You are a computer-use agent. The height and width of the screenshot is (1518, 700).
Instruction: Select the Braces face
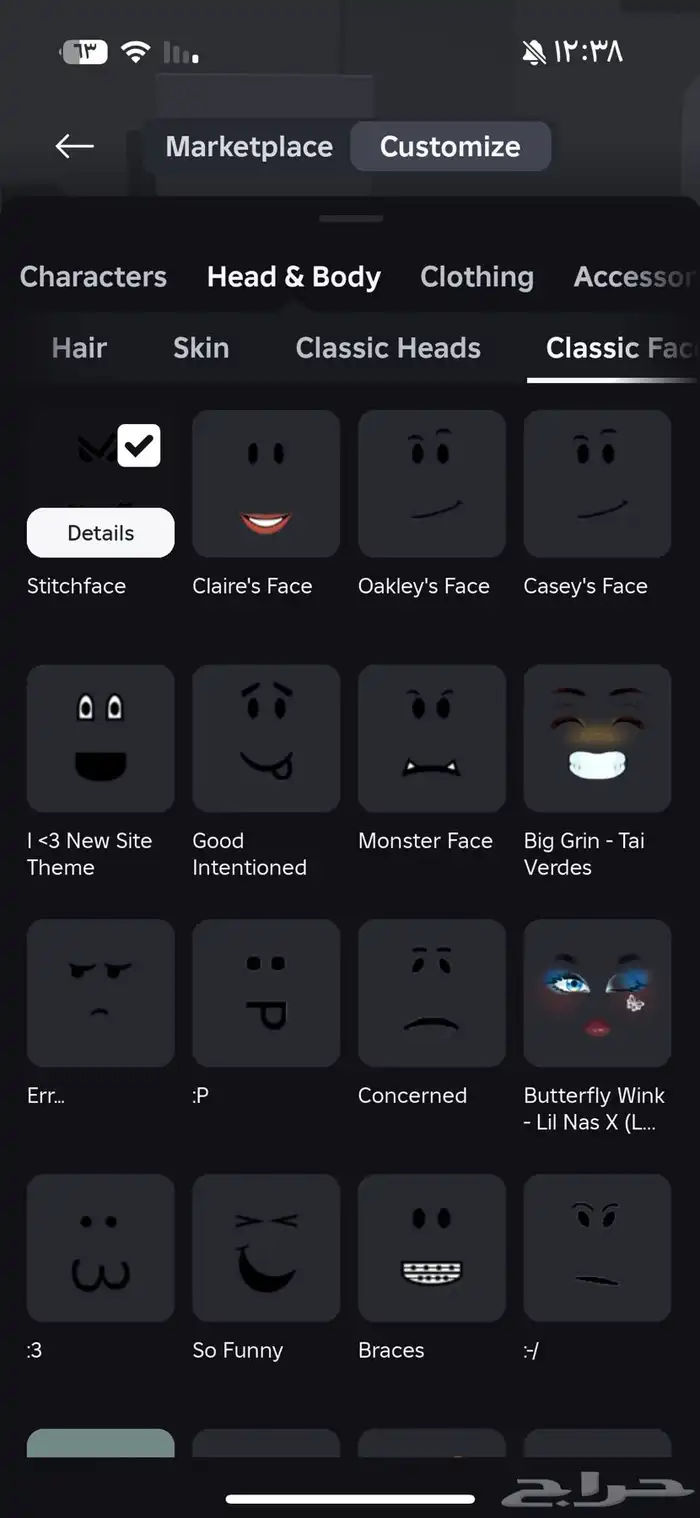click(x=431, y=1248)
